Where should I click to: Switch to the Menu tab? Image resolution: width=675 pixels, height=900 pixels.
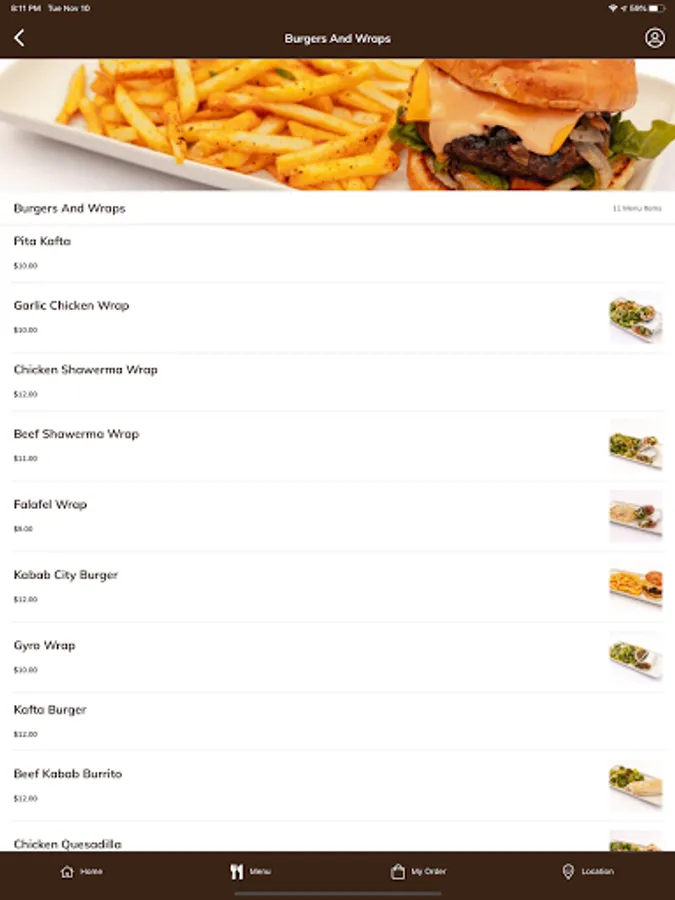coord(250,871)
